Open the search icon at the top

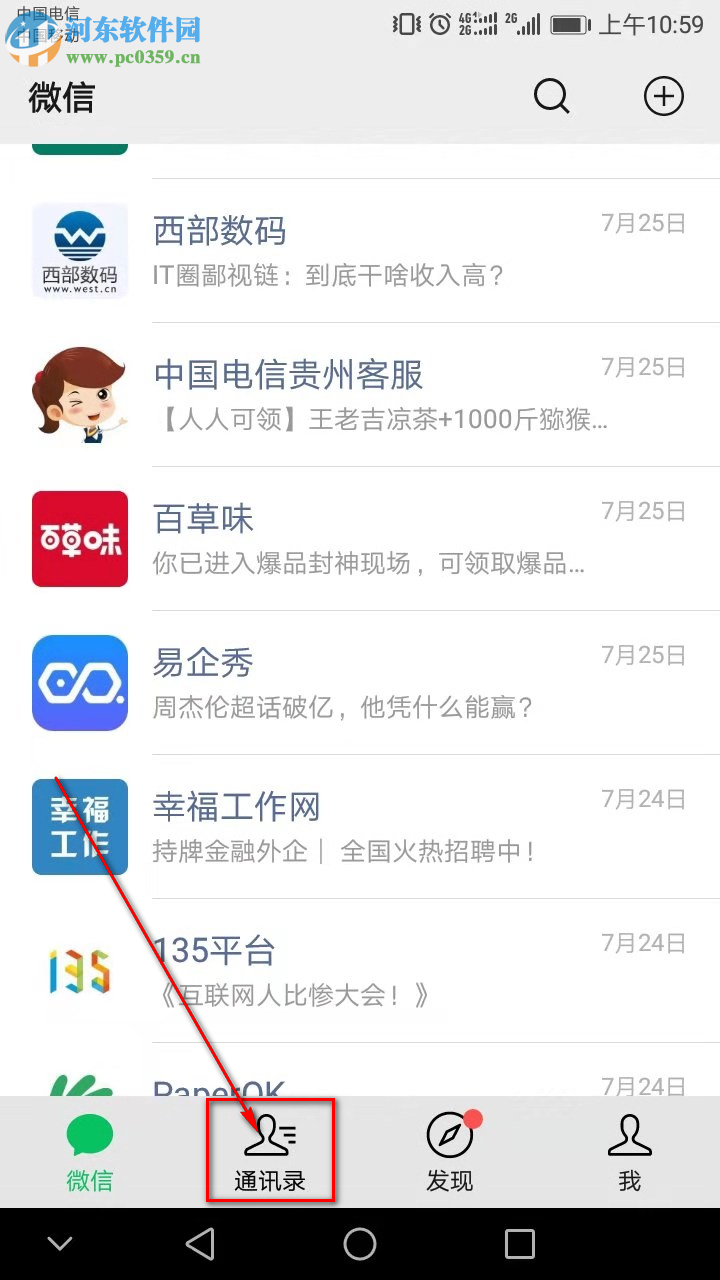pos(552,96)
